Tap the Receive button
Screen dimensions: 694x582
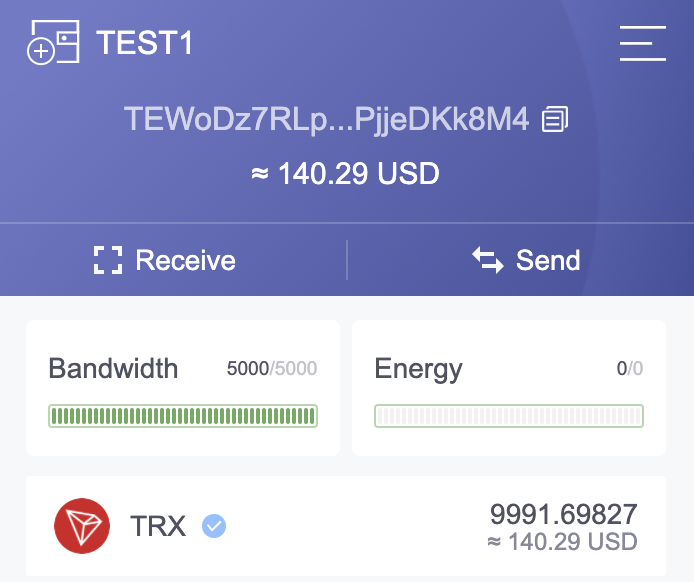point(166,261)
